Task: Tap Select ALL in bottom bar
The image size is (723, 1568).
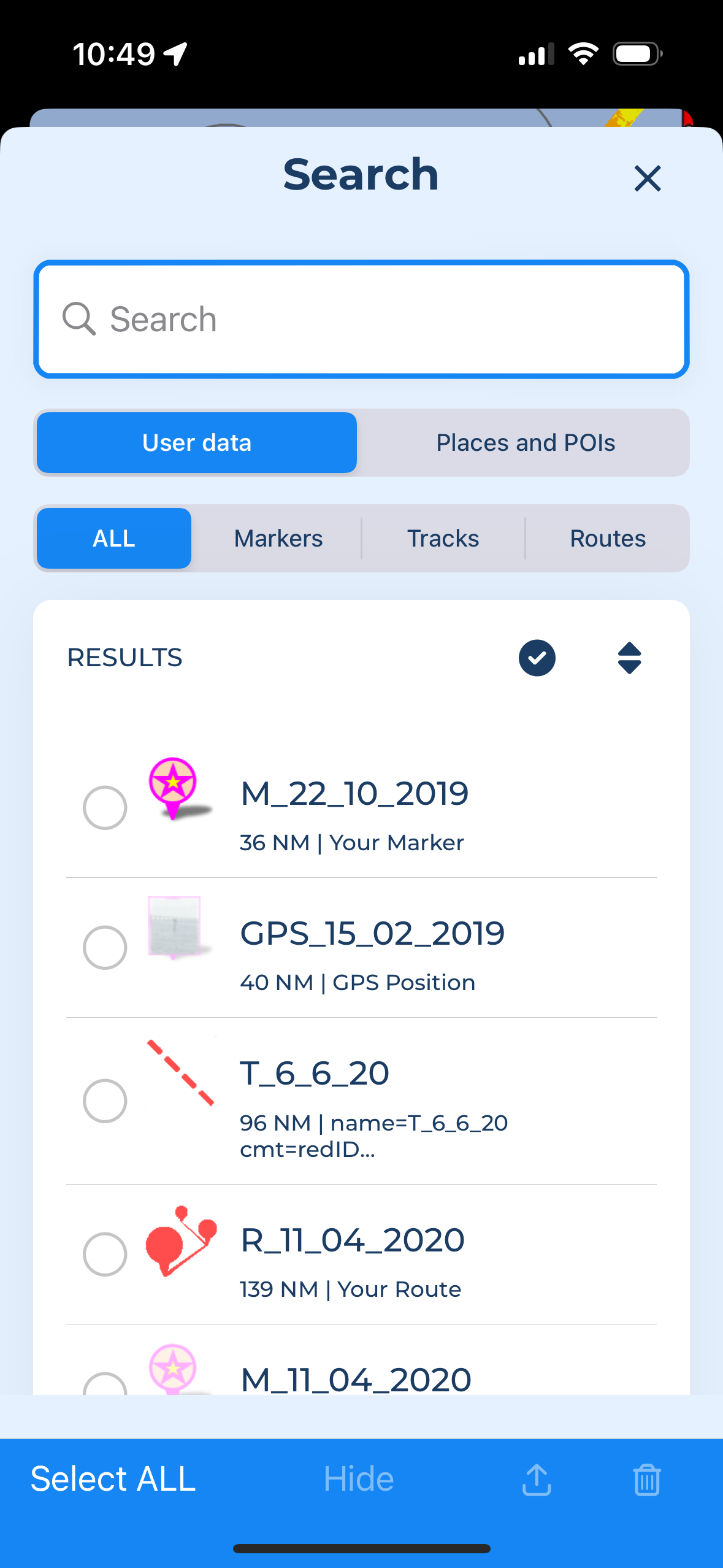Action: pos(113,1478)
